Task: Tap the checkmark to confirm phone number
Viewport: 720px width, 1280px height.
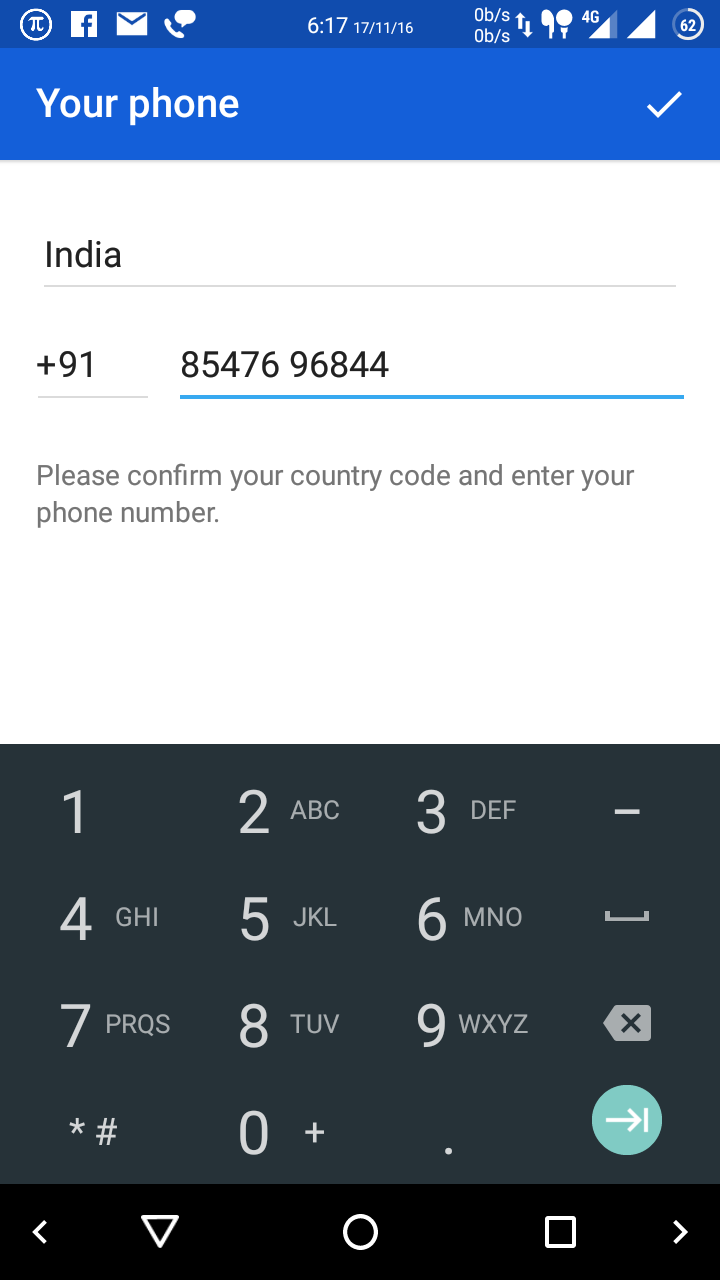Action: point(663,103)
